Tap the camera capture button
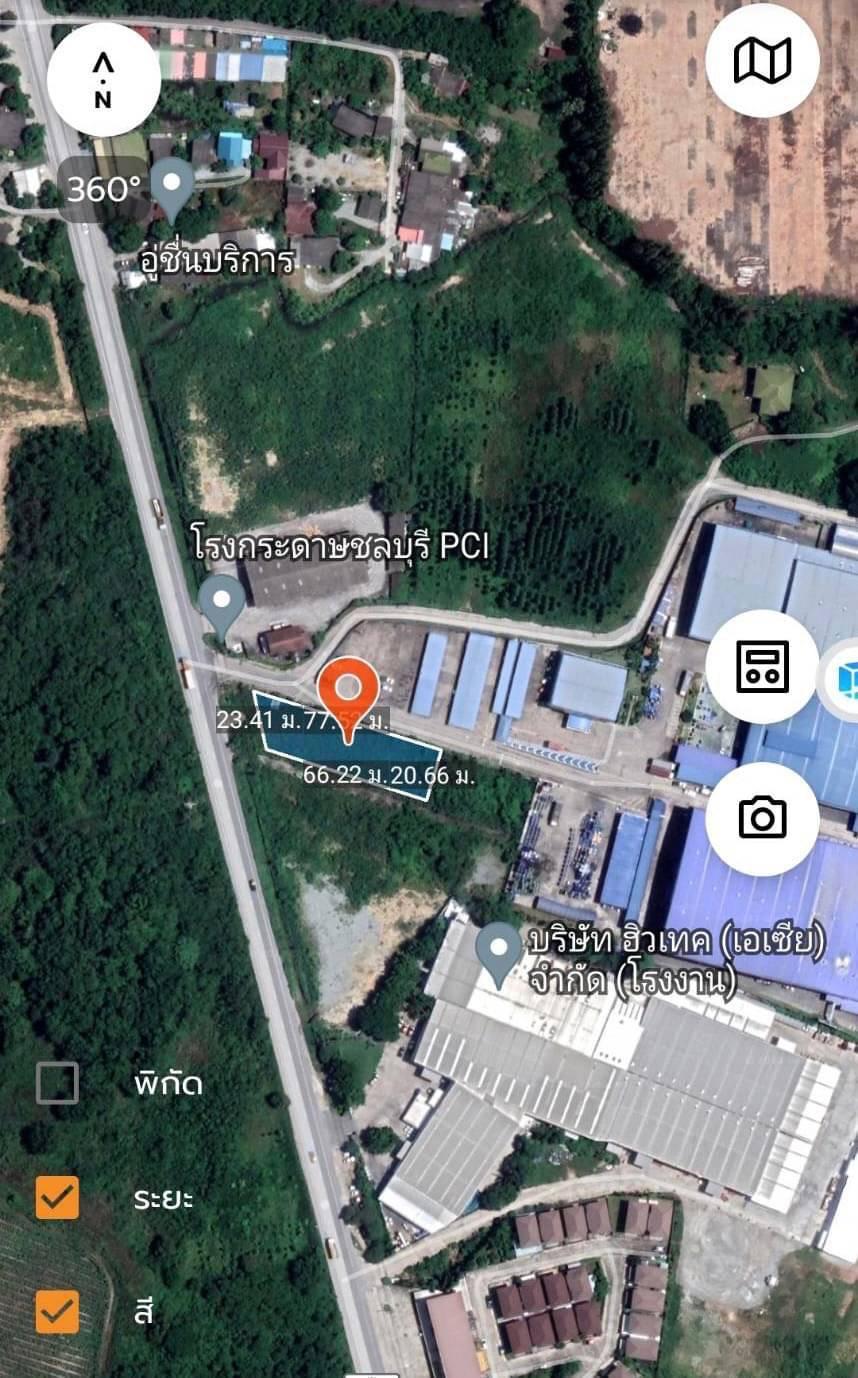Viewport: 858px width, 1378px height. tap(762, 818)
